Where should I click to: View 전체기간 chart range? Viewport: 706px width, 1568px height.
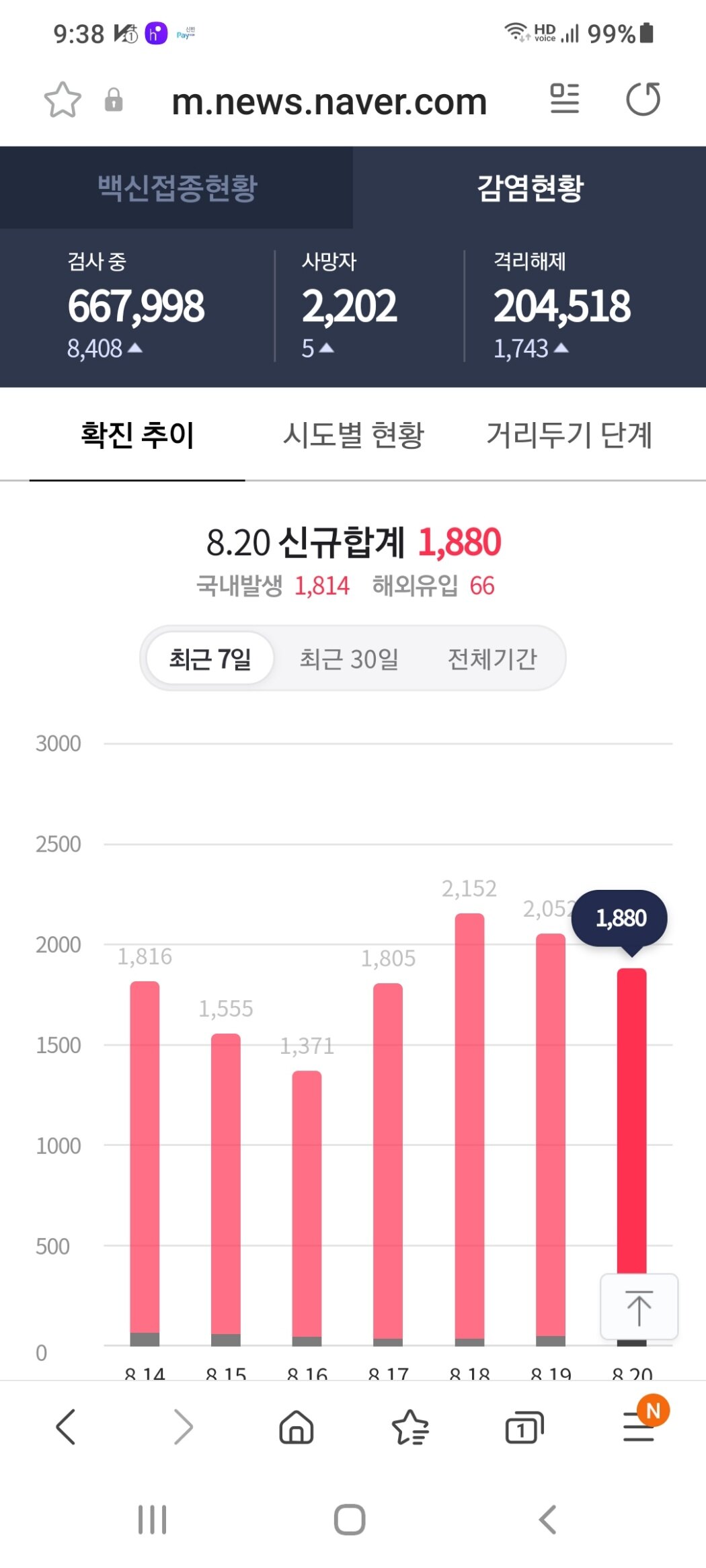(492, 659)
